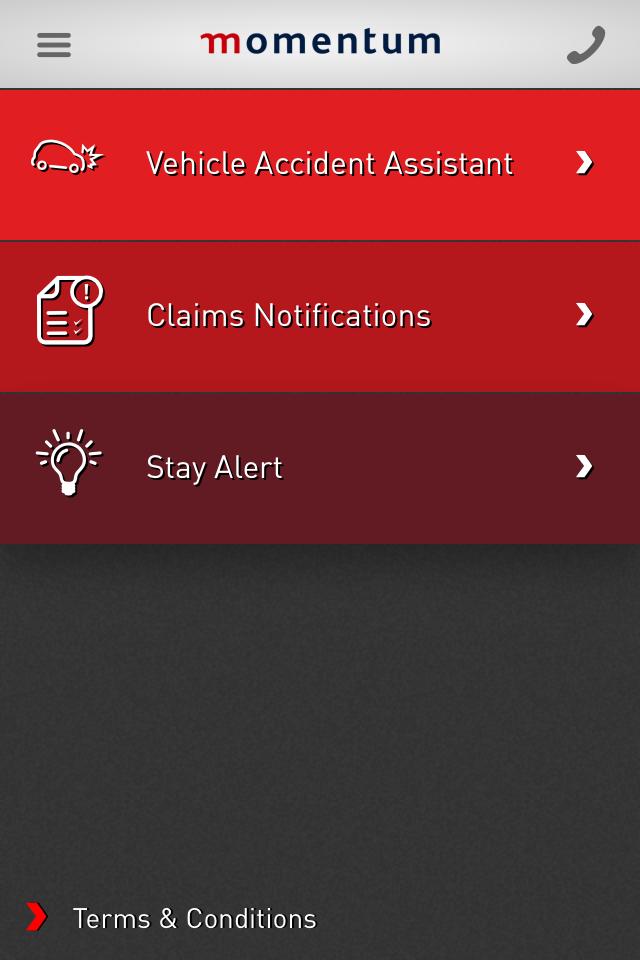Open the hamburger menu

tap(54, 45)
